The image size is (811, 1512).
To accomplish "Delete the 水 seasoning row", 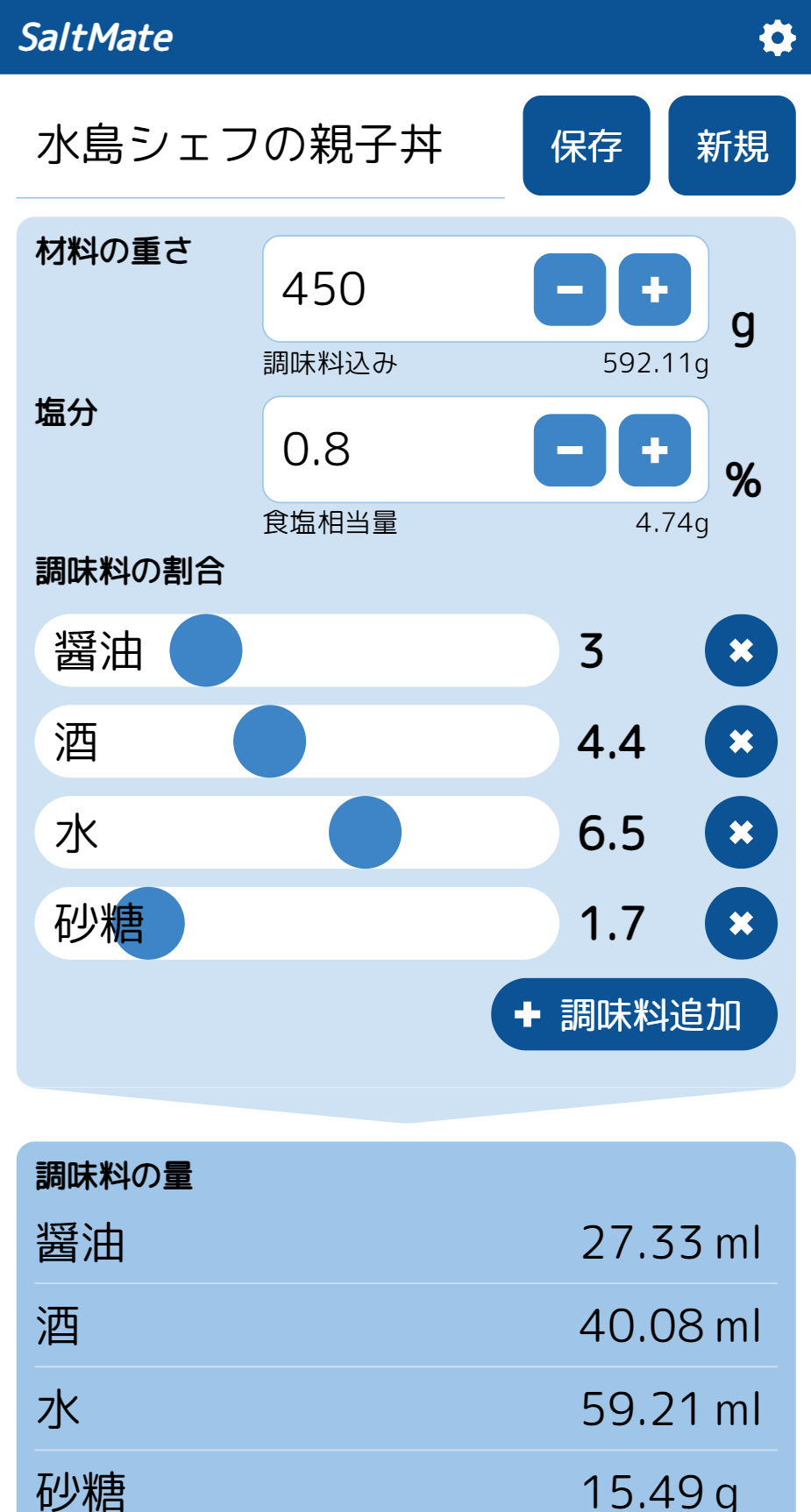I will pyautogui.click(x=741, y=833).
